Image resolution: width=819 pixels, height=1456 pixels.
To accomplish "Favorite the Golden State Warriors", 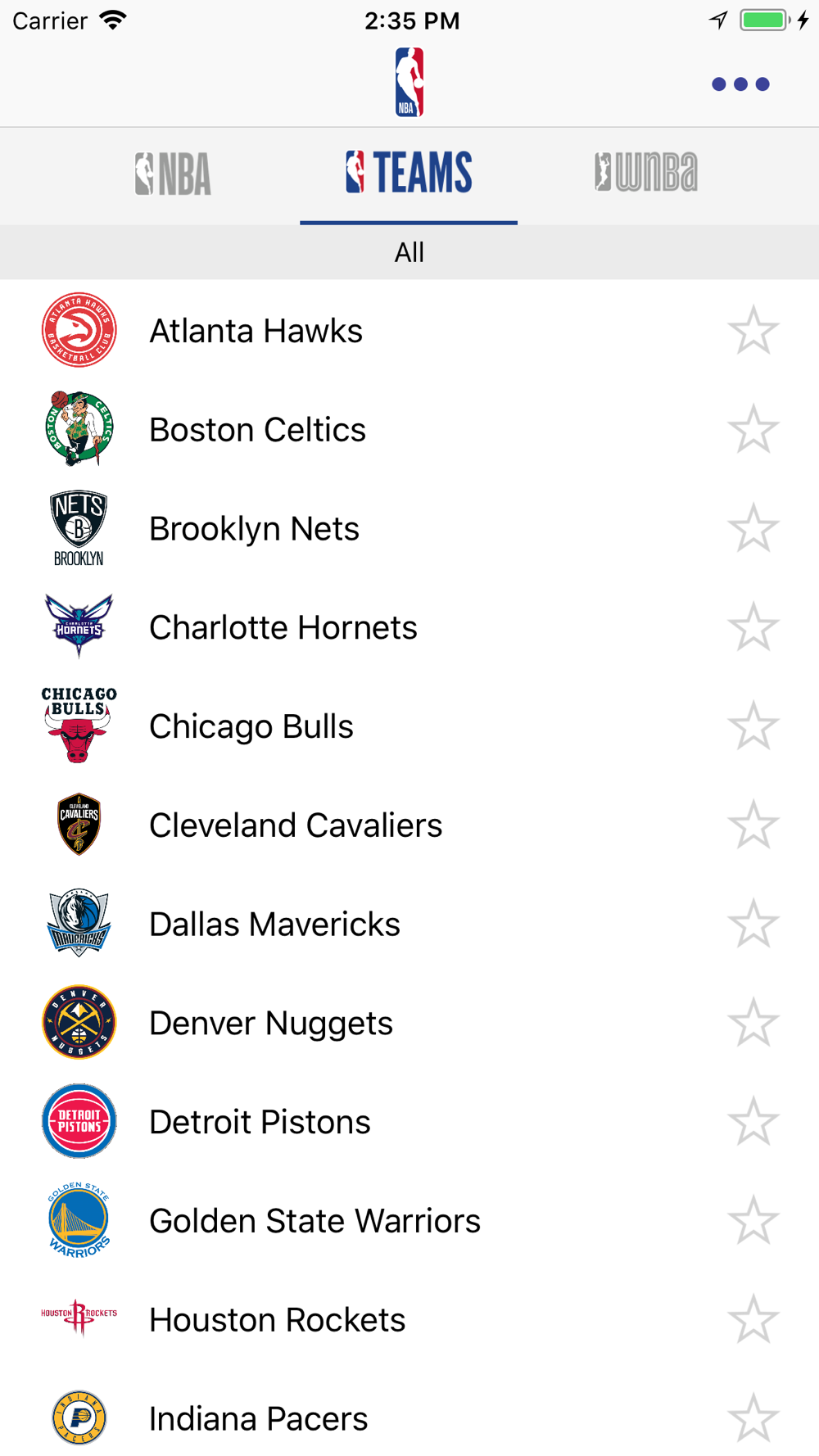I will (x=753, y=1220).
